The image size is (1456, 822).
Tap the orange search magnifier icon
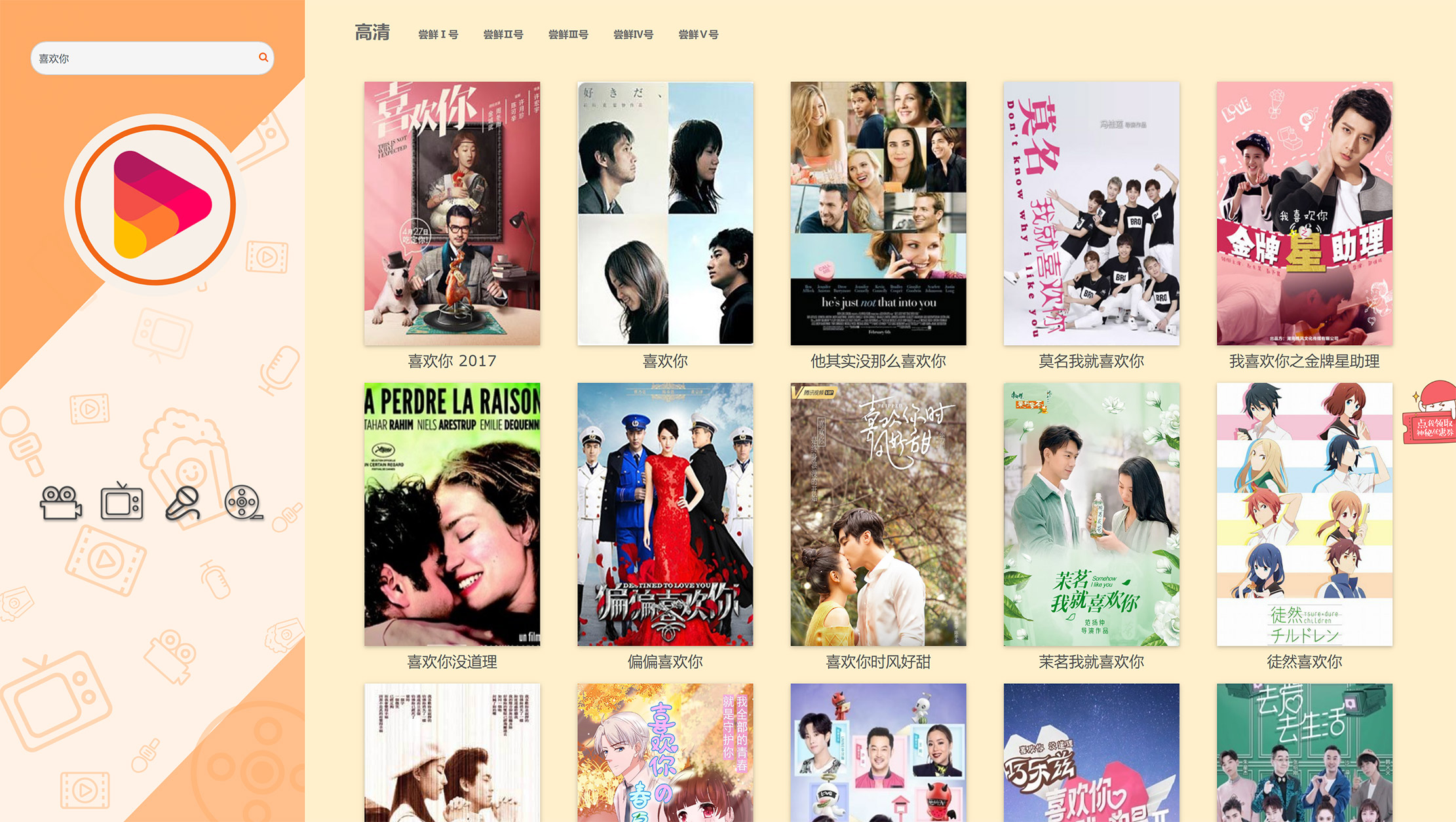(263, 58)
